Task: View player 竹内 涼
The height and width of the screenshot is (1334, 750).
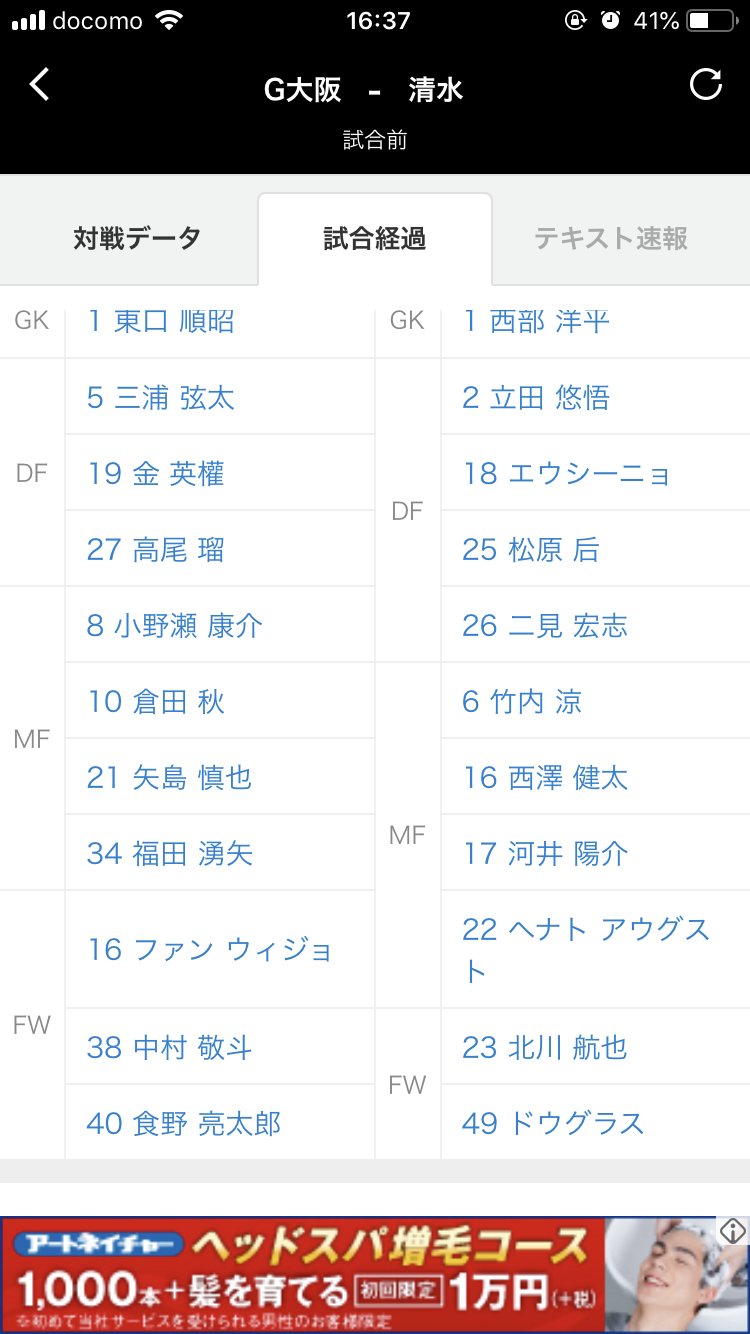Action: point(521,702)
